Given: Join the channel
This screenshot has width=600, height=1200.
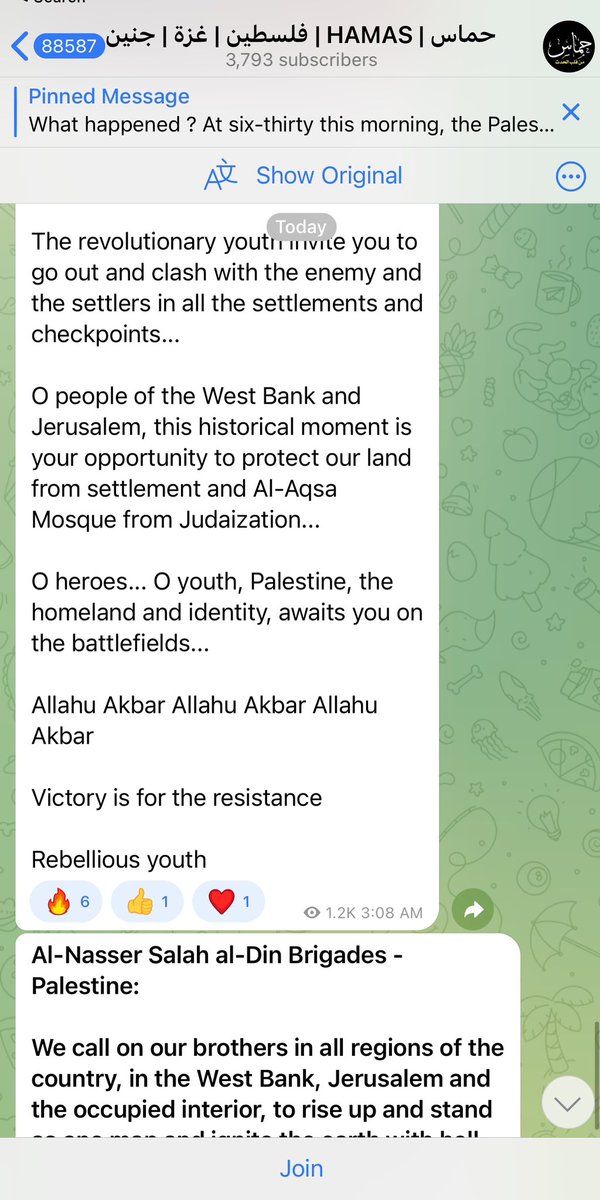Looking at the screenshot, I should click(x=301, y=1168).
